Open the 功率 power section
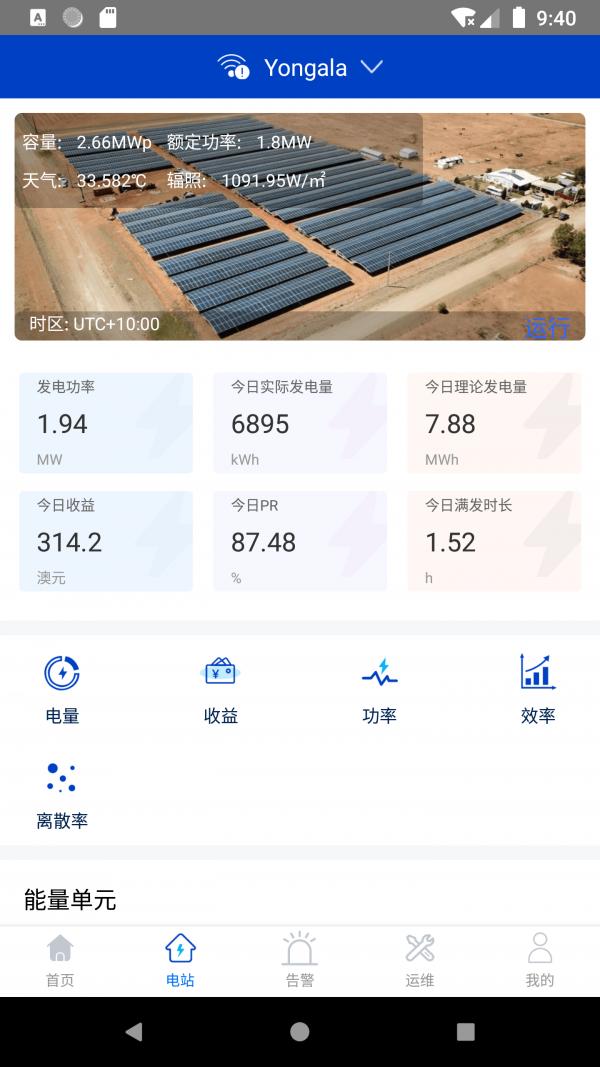The width and height of the screenshot is (600, 1067). coord(379,689)
